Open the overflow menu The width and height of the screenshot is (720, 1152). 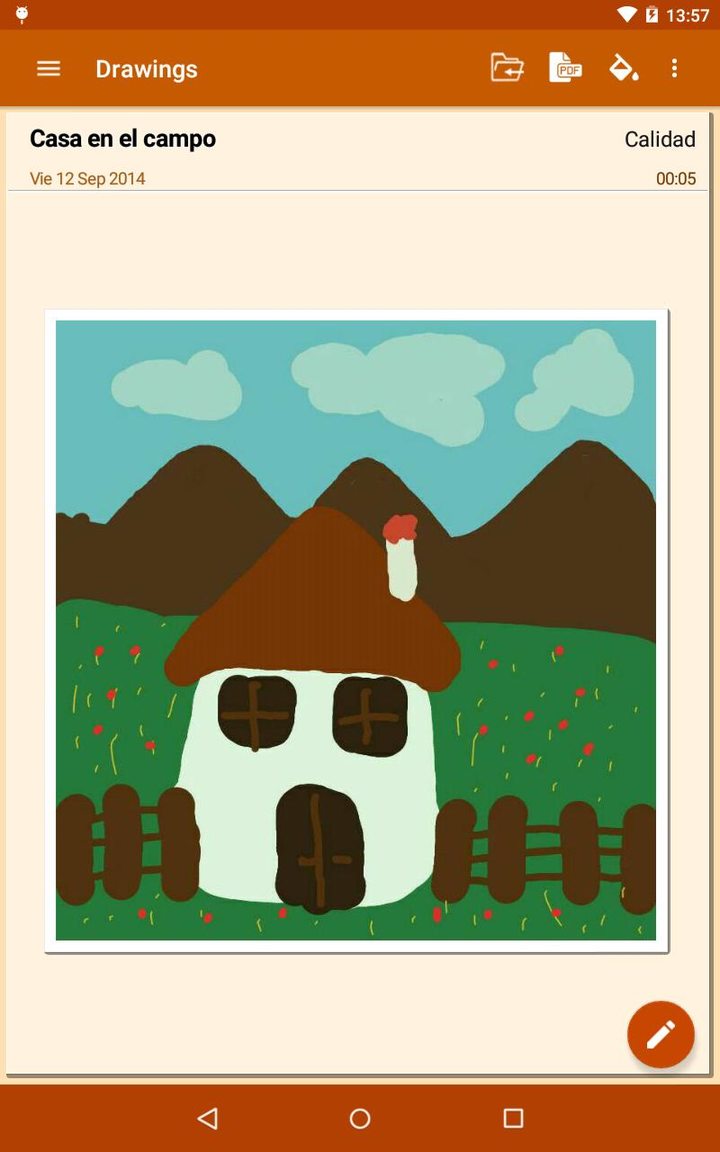point(674,68)
